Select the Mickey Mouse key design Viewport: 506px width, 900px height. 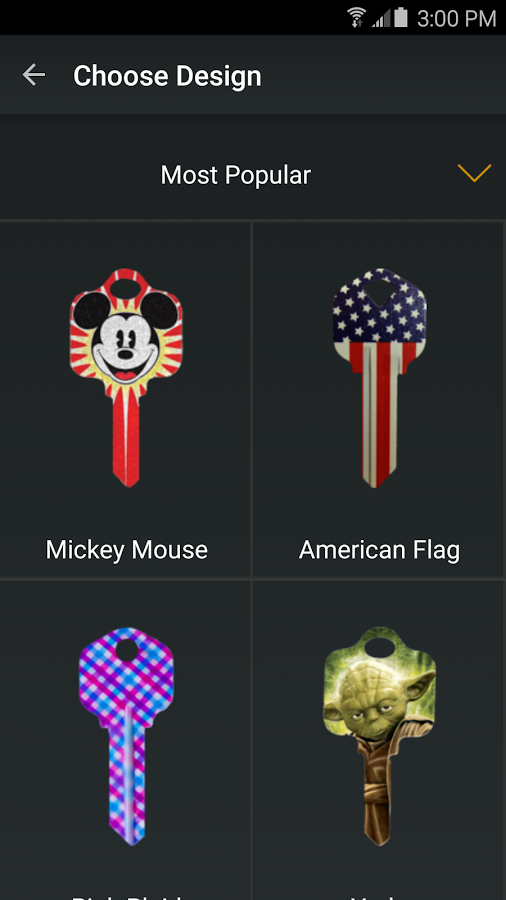tap(125, 399)
